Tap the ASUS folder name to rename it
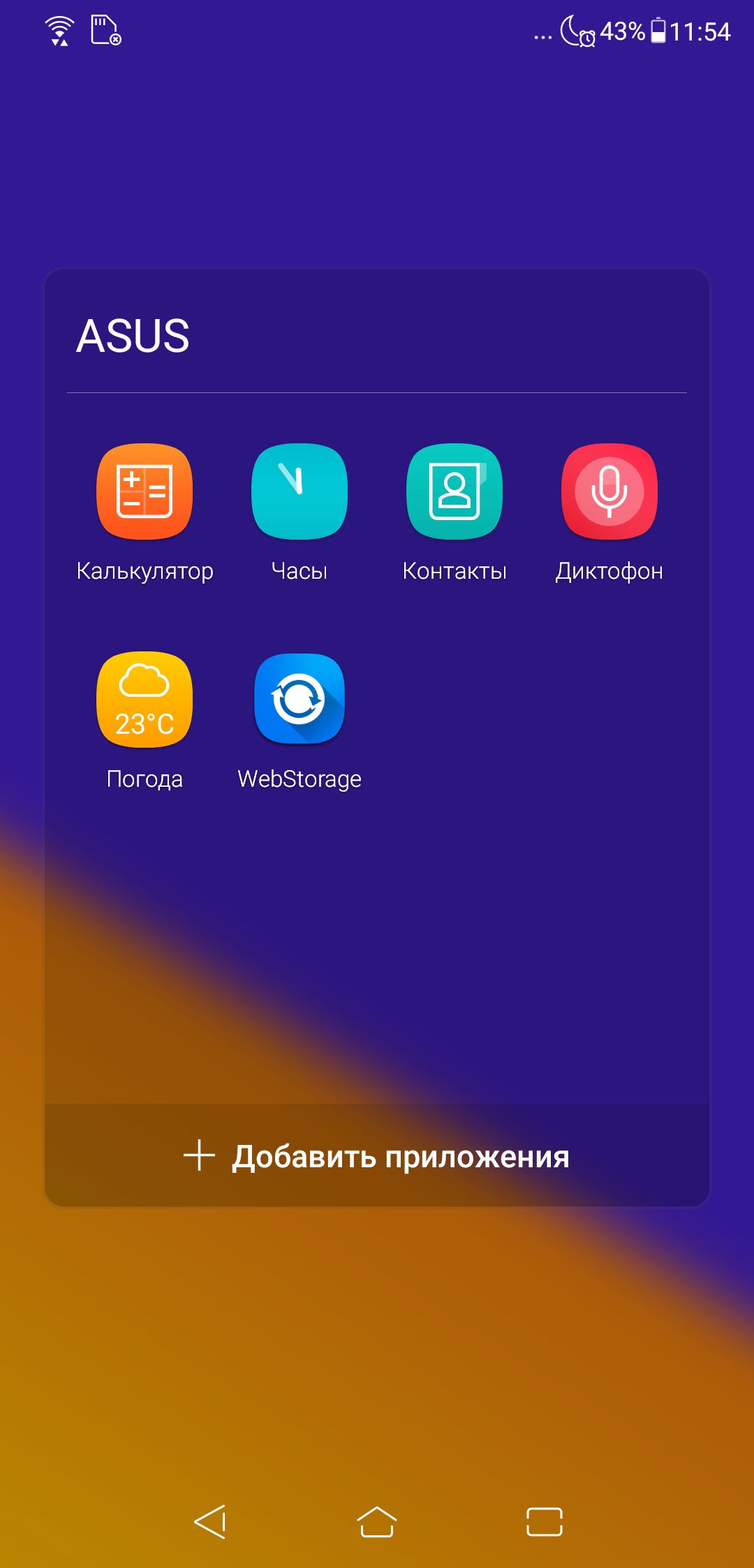 pyautogui.click(x=133, y=336)
